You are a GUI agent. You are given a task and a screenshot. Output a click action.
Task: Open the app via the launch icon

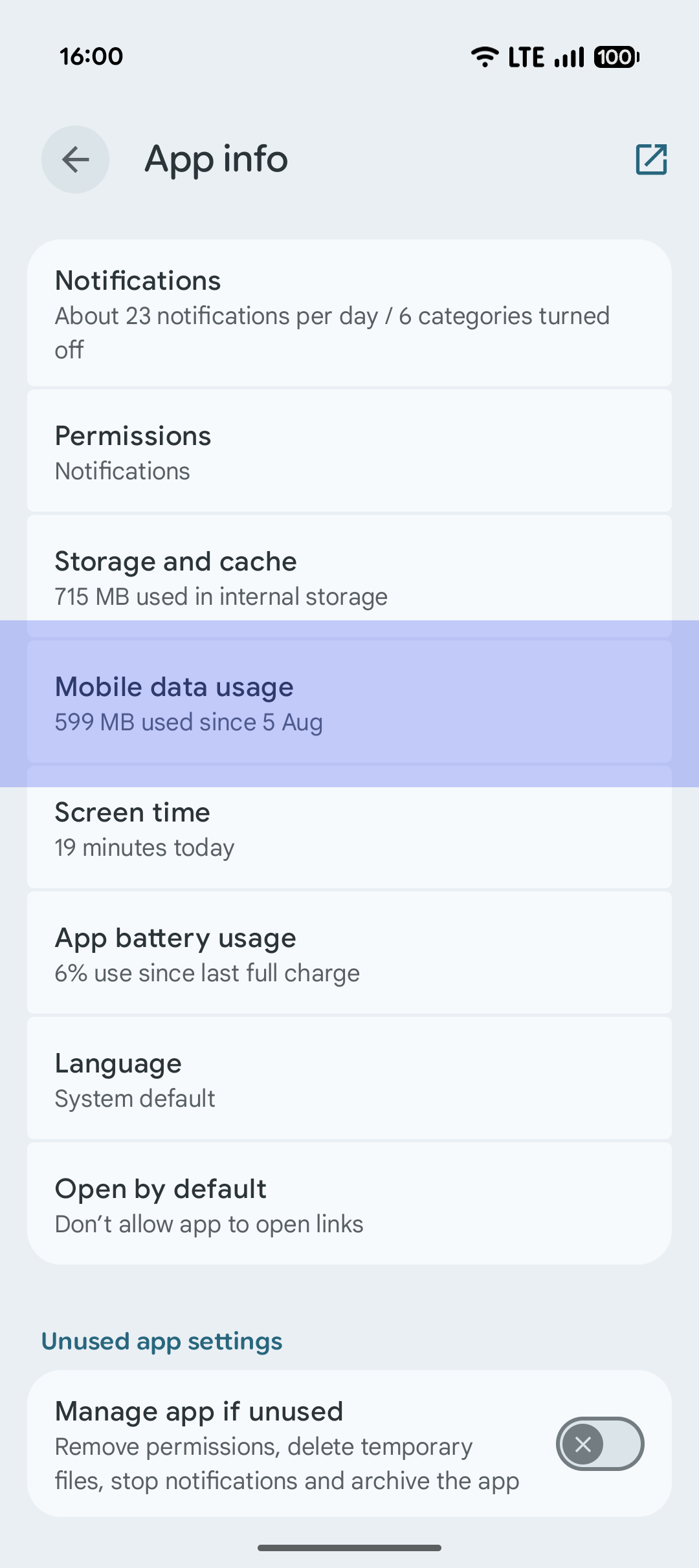pos(651,159)
